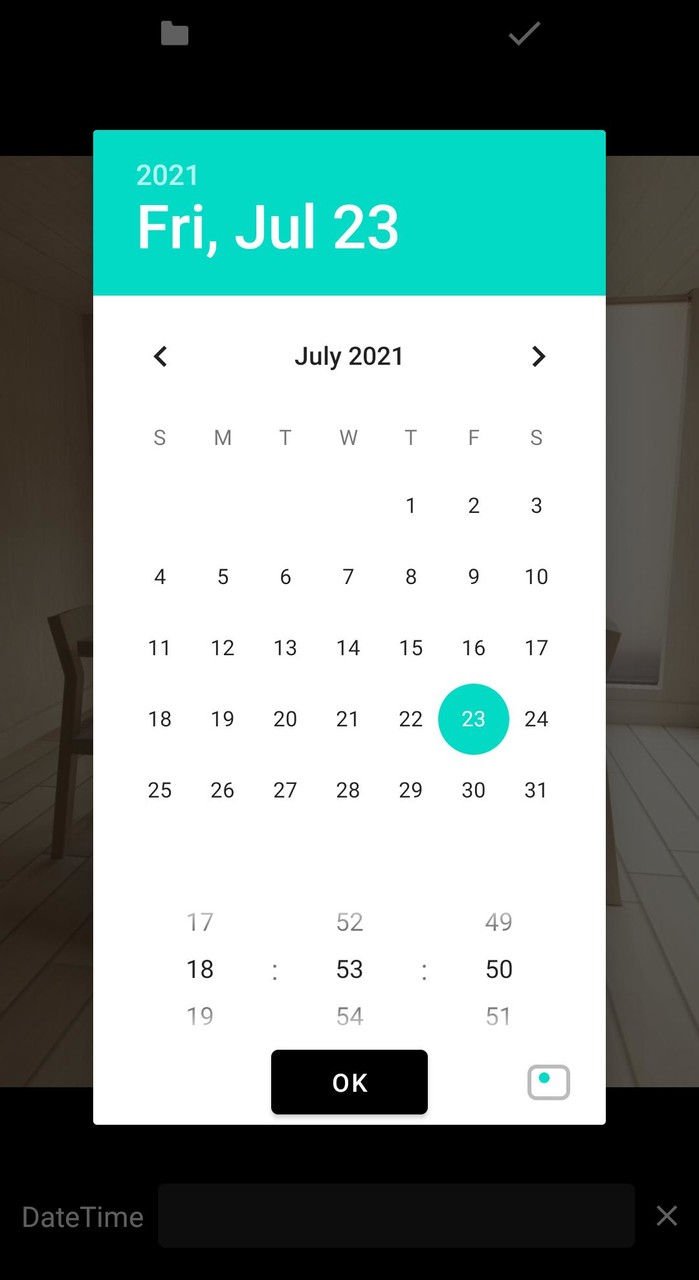The height and width of the screenshot is (1280, 699).
Task: Pick July 15 as the date
Action: 410,648
